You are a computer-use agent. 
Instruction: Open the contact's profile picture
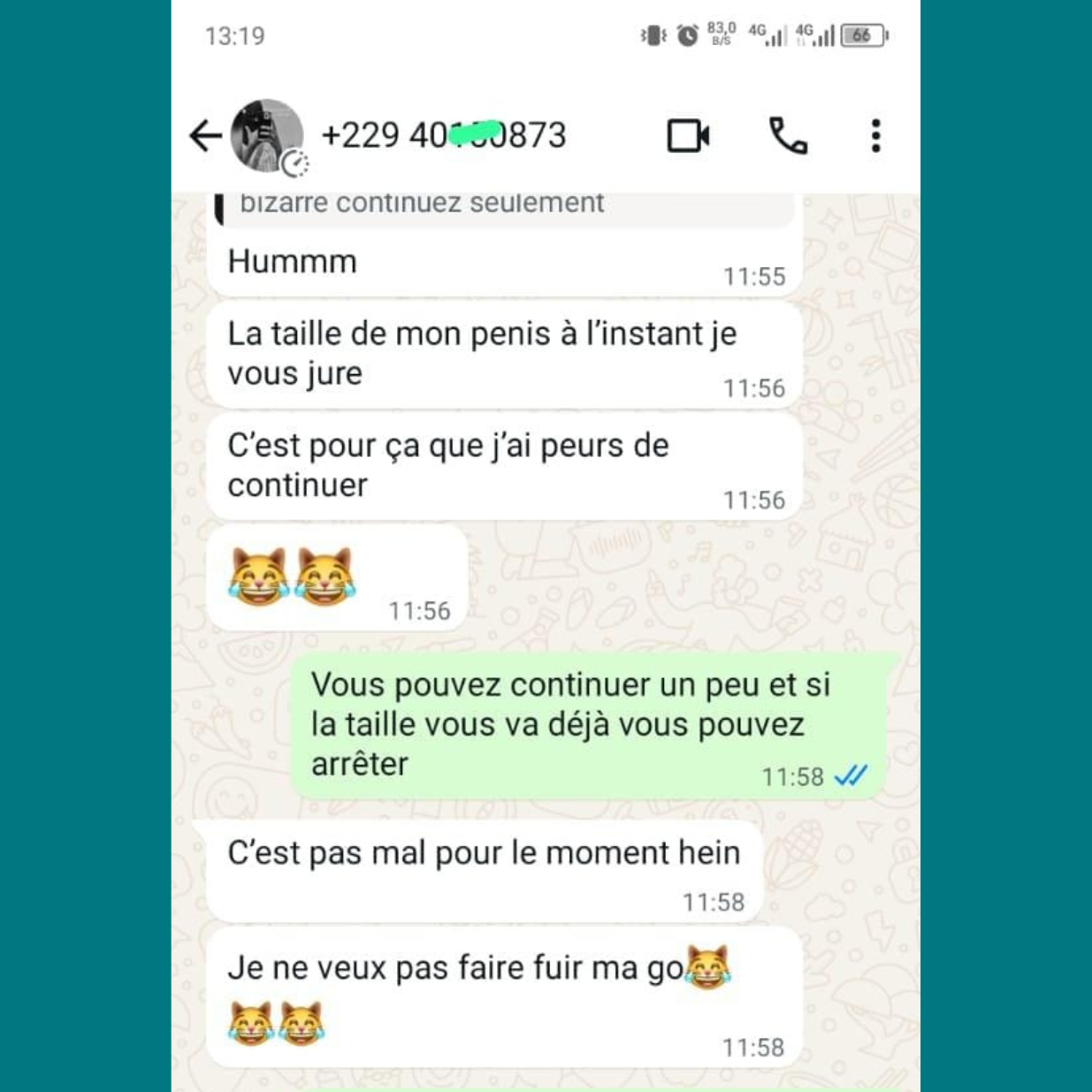[266, 135]
